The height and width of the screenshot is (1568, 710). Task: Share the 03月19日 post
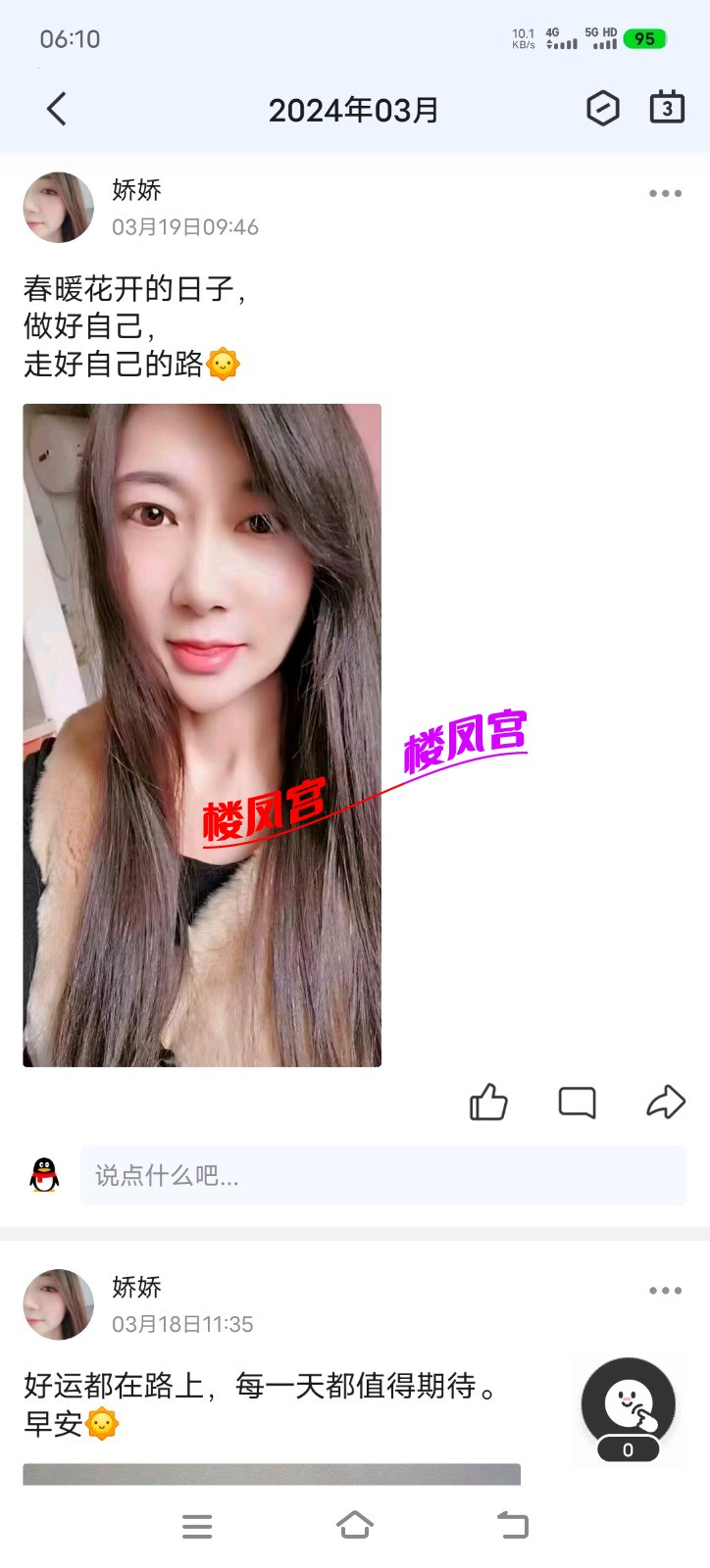(665, 1102)
